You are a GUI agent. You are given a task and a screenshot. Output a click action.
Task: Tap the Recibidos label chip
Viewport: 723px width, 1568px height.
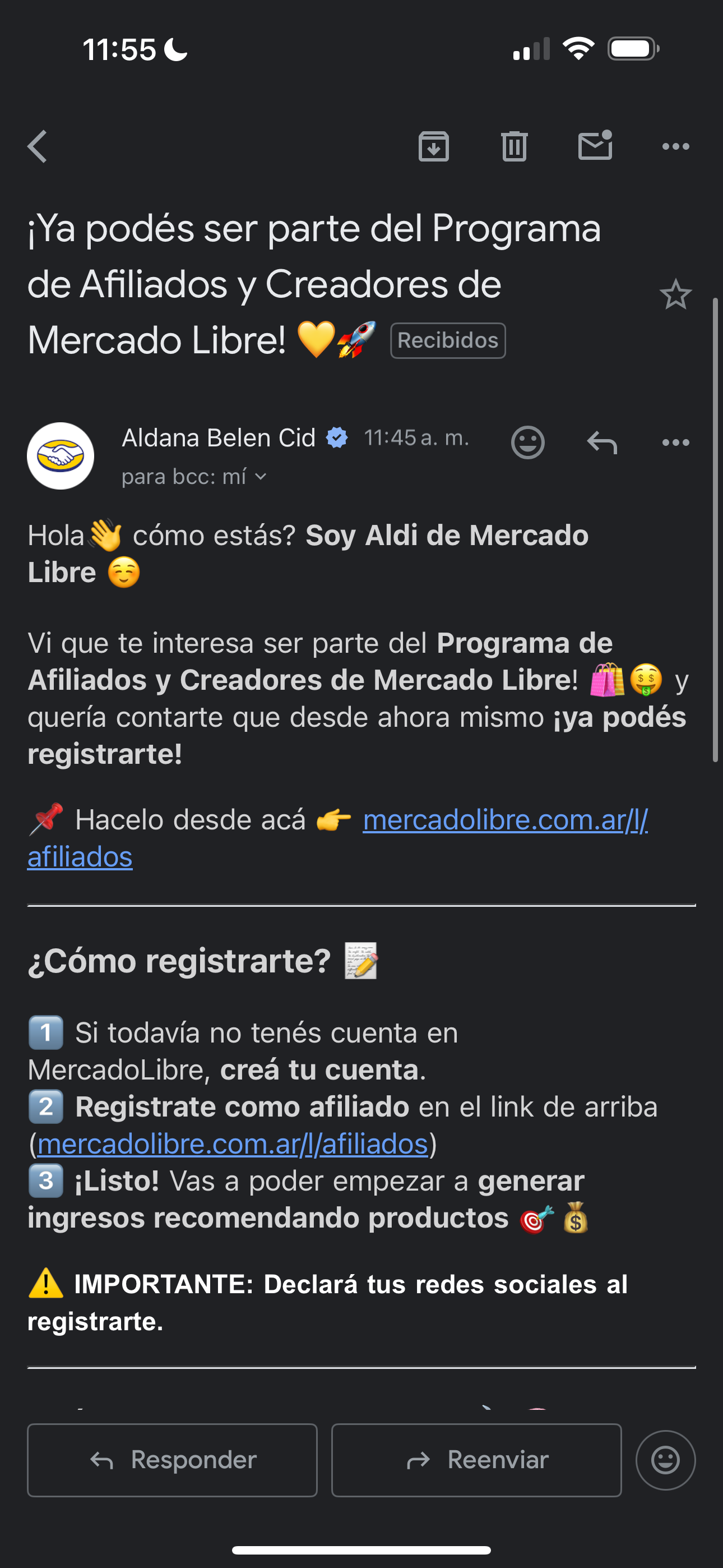click(448, 341)
